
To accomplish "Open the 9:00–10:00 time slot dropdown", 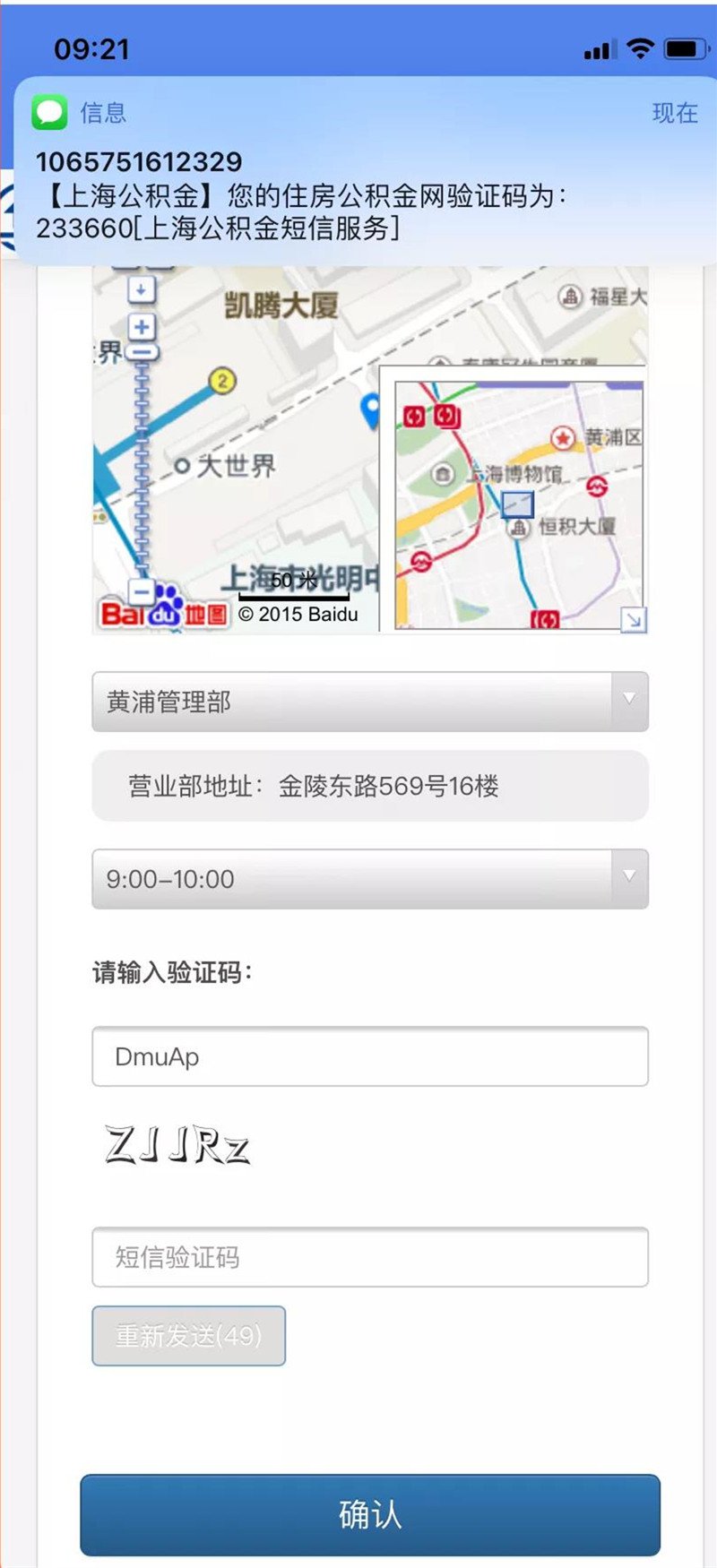I will pyautogui.click(x=369, y=879).
